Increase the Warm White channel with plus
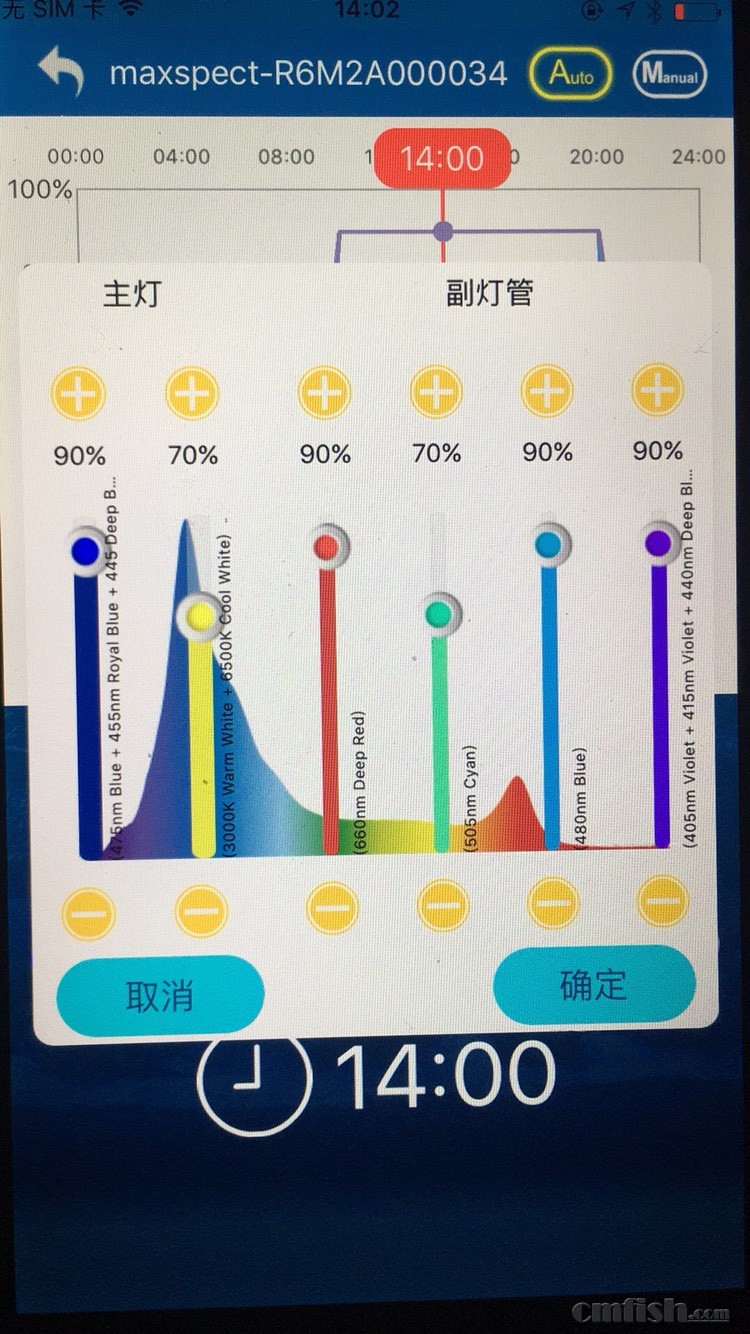 [x=192, y=393]
